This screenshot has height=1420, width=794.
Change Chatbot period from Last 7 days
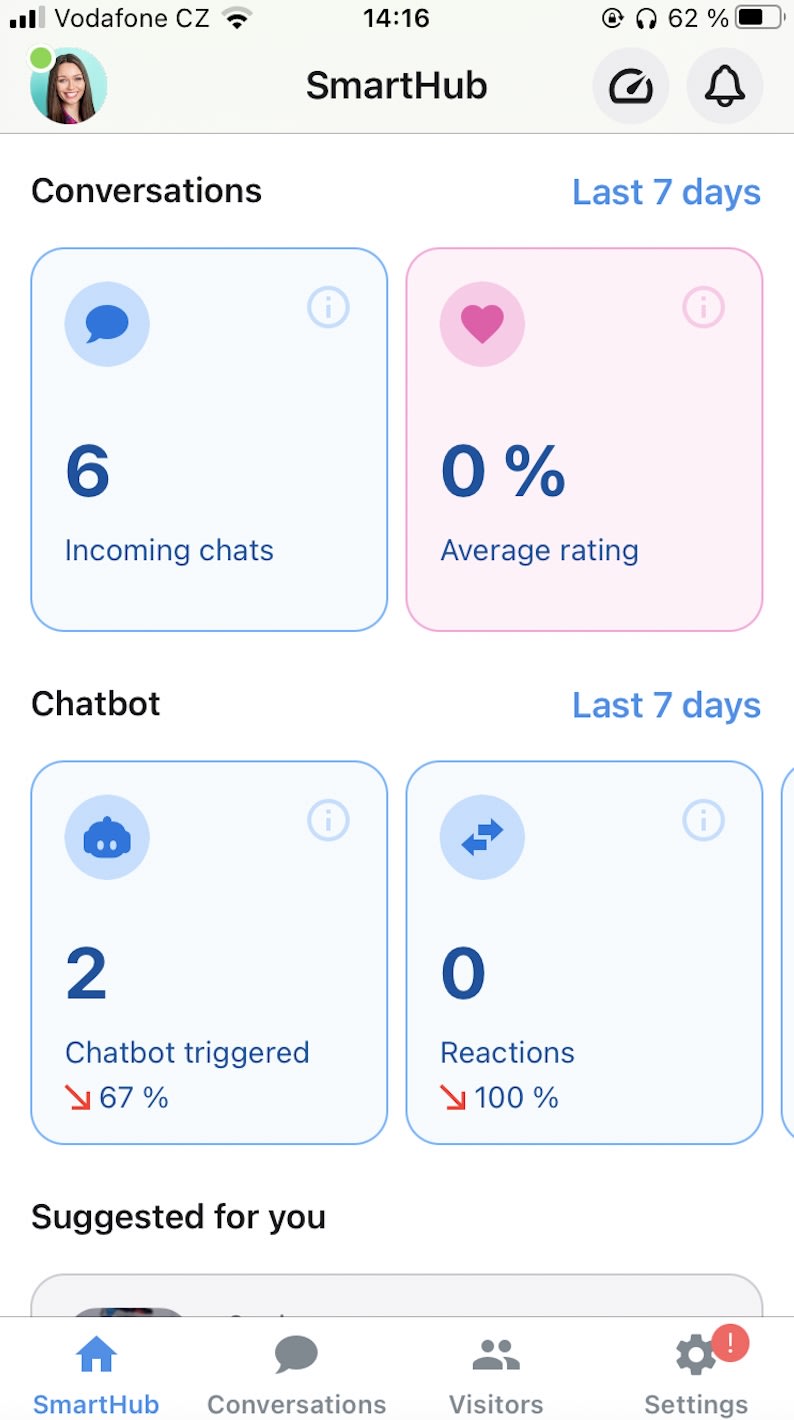click(x=666, y=705)
